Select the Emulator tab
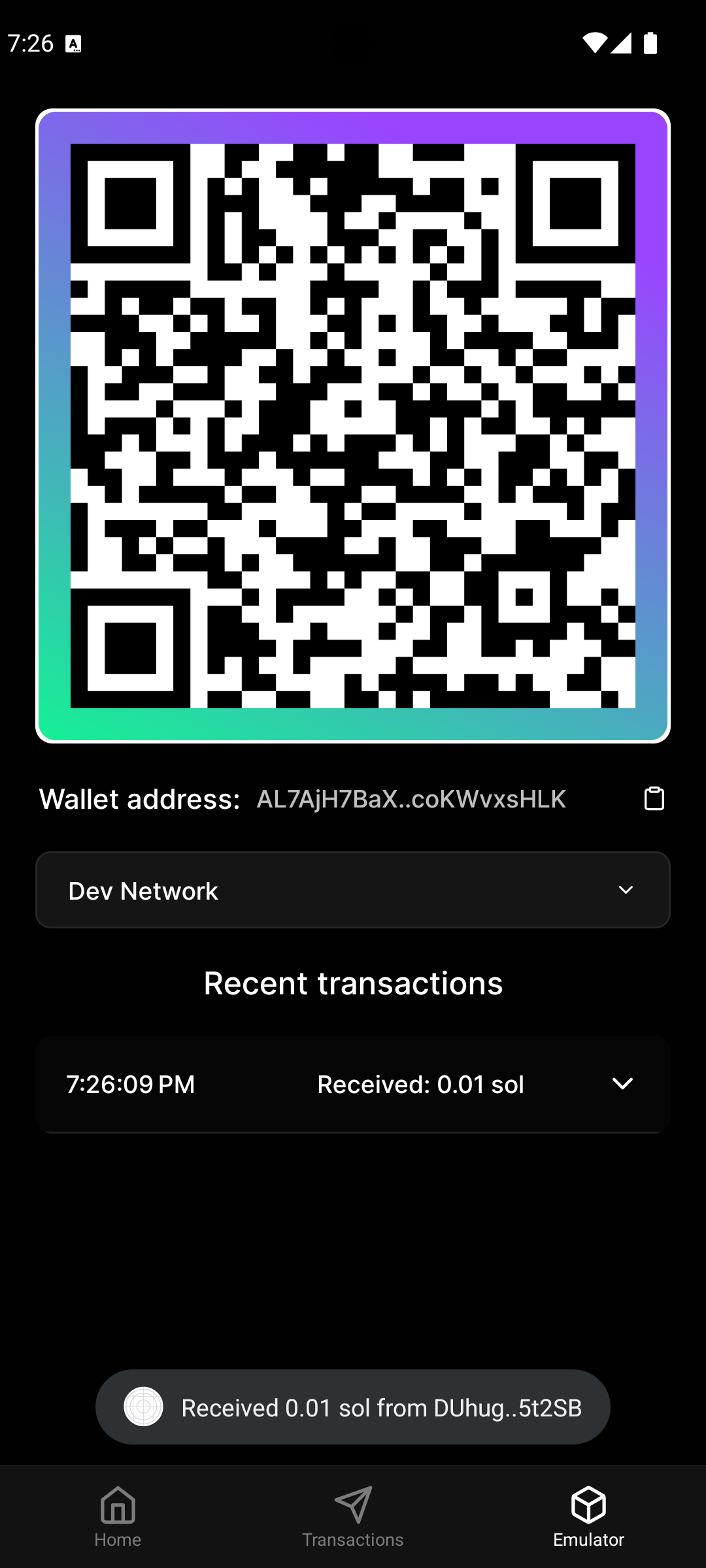Screen dimensions: 706x1568 [588, 1517]
